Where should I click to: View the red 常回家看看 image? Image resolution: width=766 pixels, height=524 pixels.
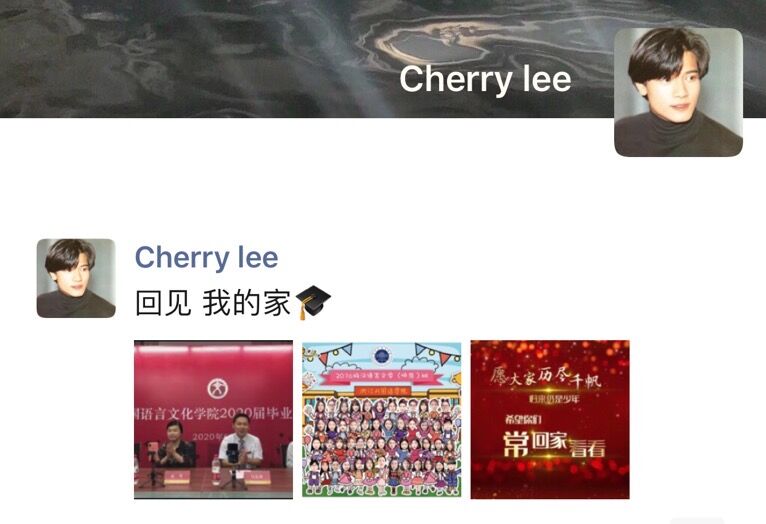(549, 419)
